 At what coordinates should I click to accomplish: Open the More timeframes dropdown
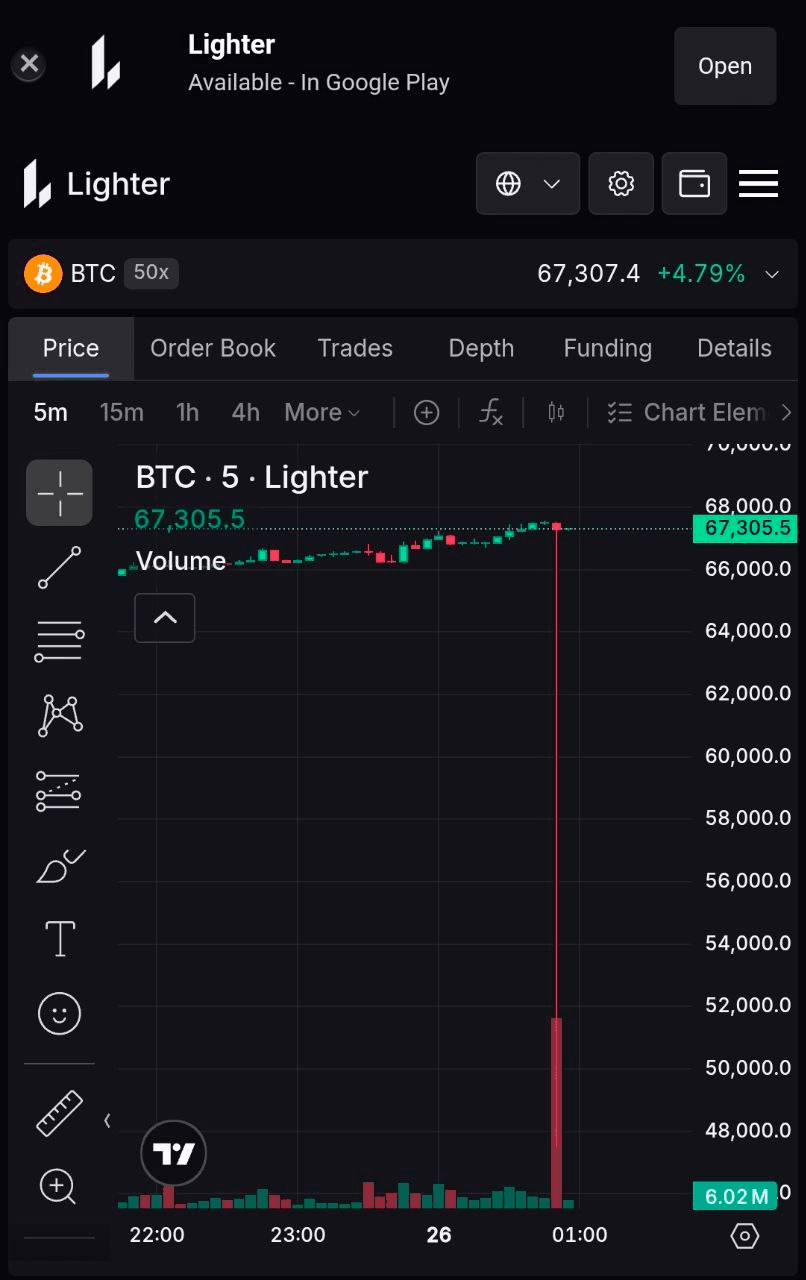pyautogui.click(x=322, y=412)
